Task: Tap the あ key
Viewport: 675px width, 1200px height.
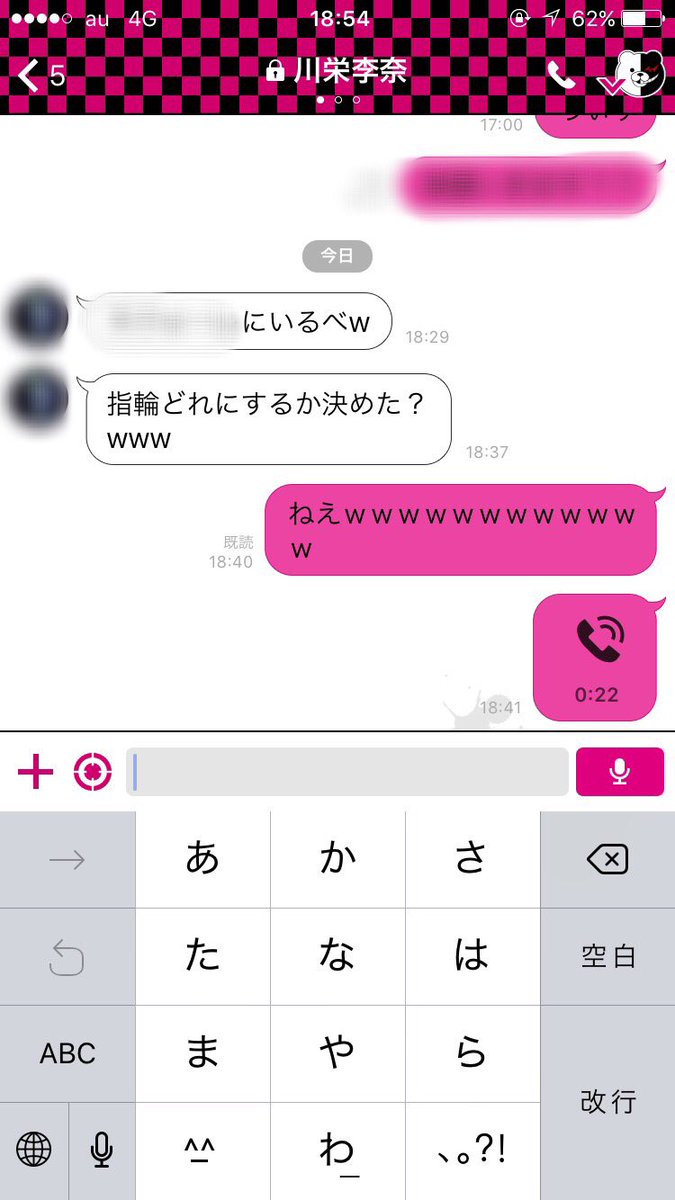Action: click(202, 859)
